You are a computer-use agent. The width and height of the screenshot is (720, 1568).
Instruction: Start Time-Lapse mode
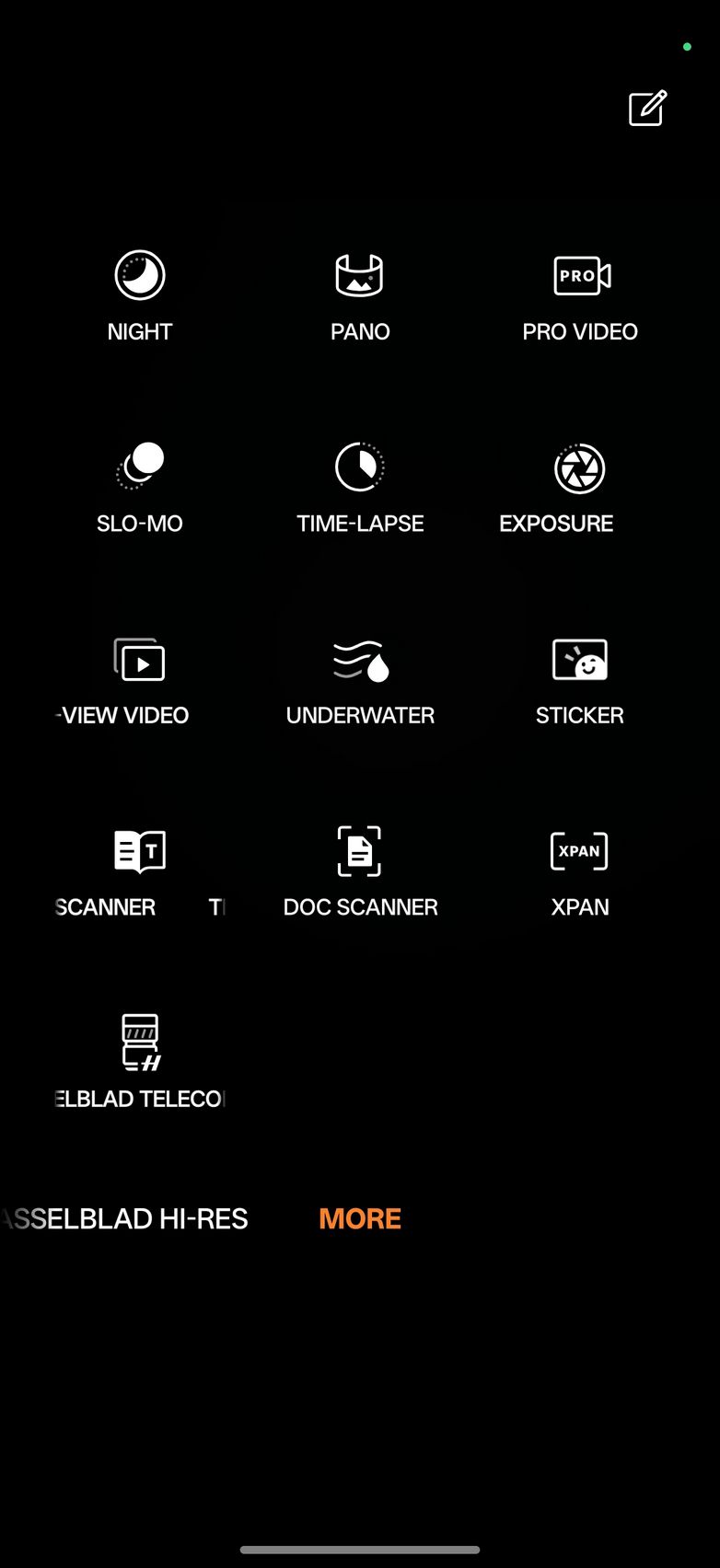pyautogui.click(x=360, y=487)
